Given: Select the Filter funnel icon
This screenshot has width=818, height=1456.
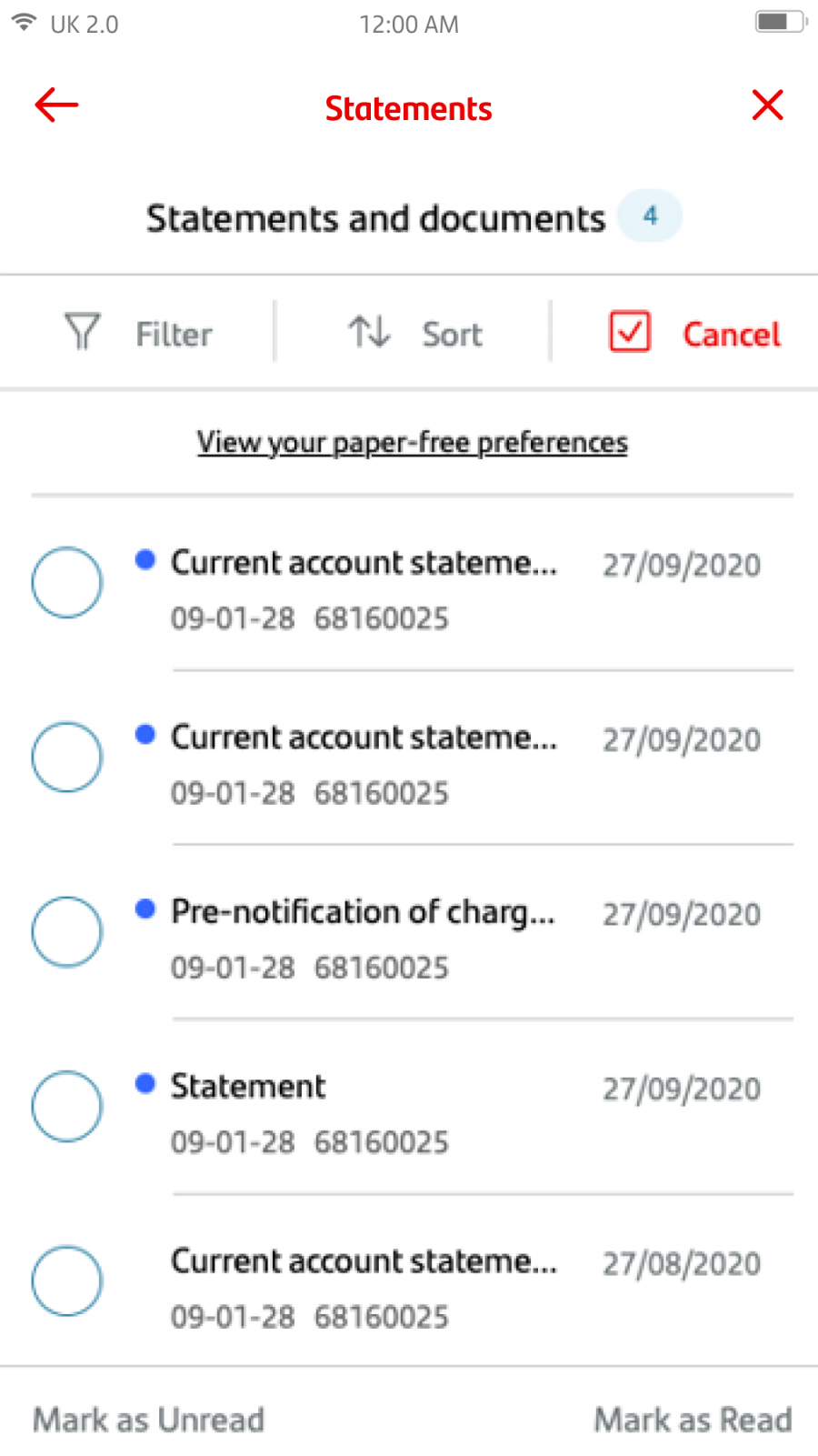Looking at the screenshot, I should [81, 333].
